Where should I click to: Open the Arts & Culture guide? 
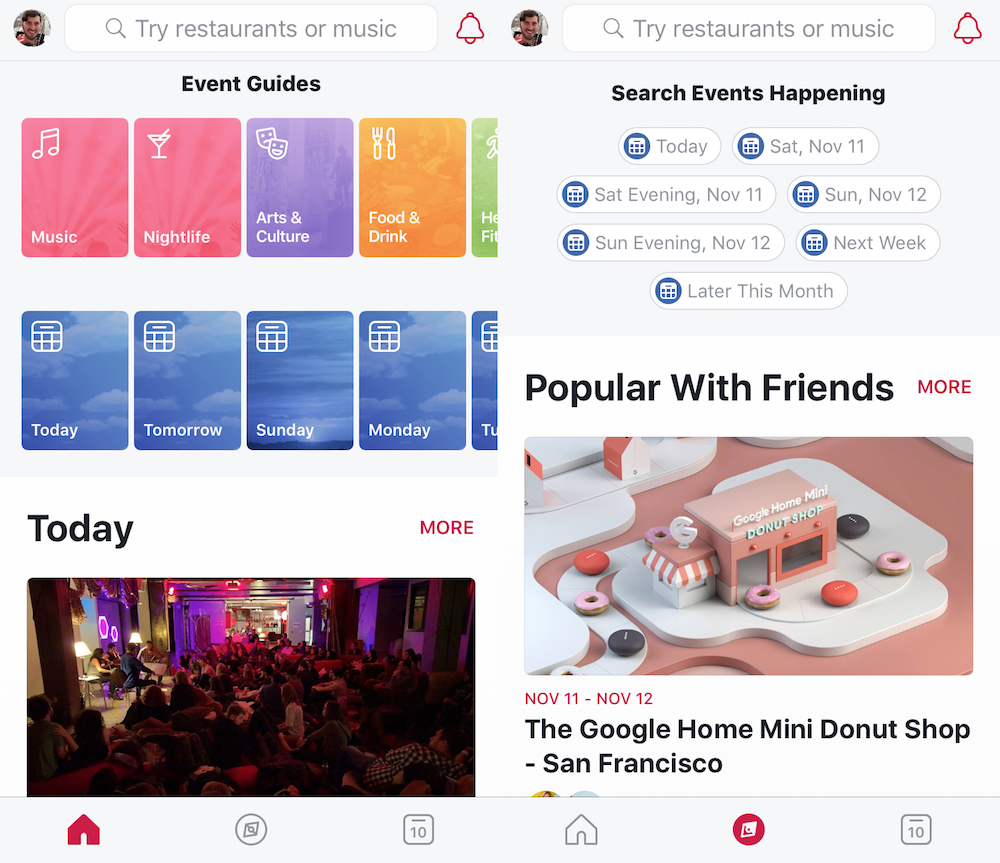pos(300,187)
